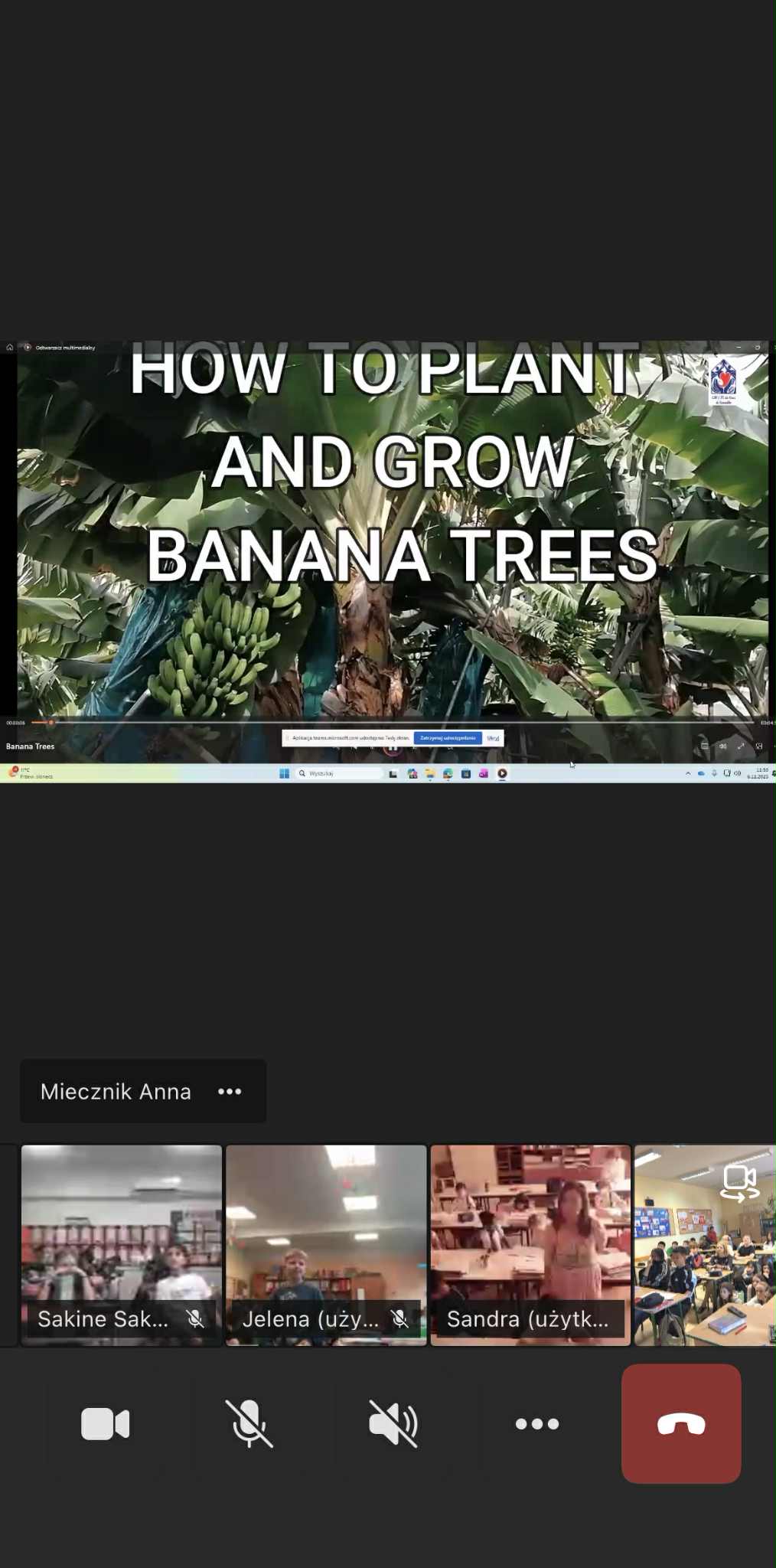Turn the speaker audio back on

click(393, 1423)
